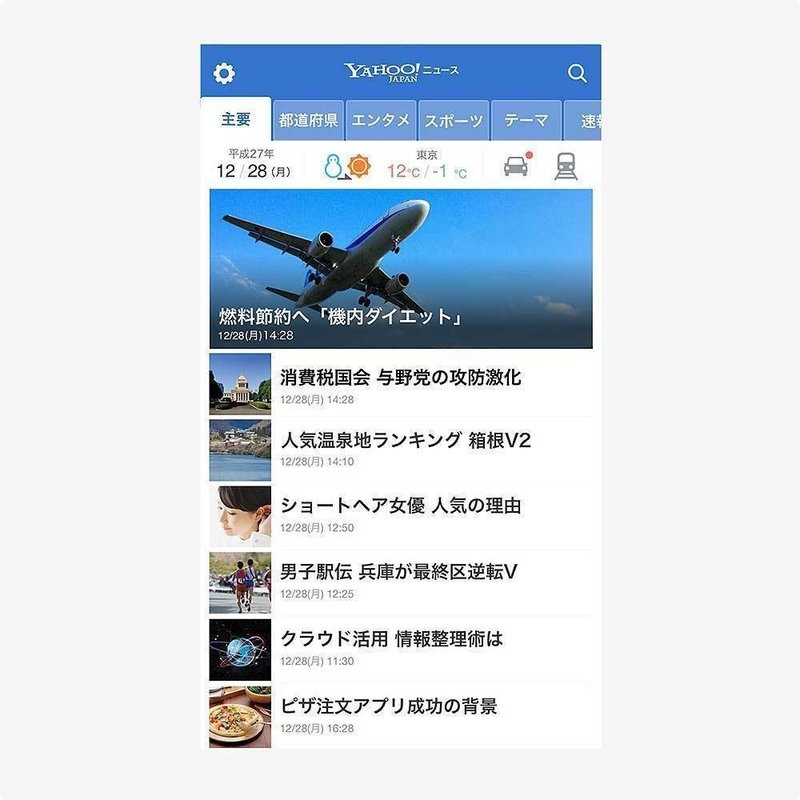Read 消費税国会 与野党の攻防激化 article
800x800 pixels.
(x=400, y=385)
